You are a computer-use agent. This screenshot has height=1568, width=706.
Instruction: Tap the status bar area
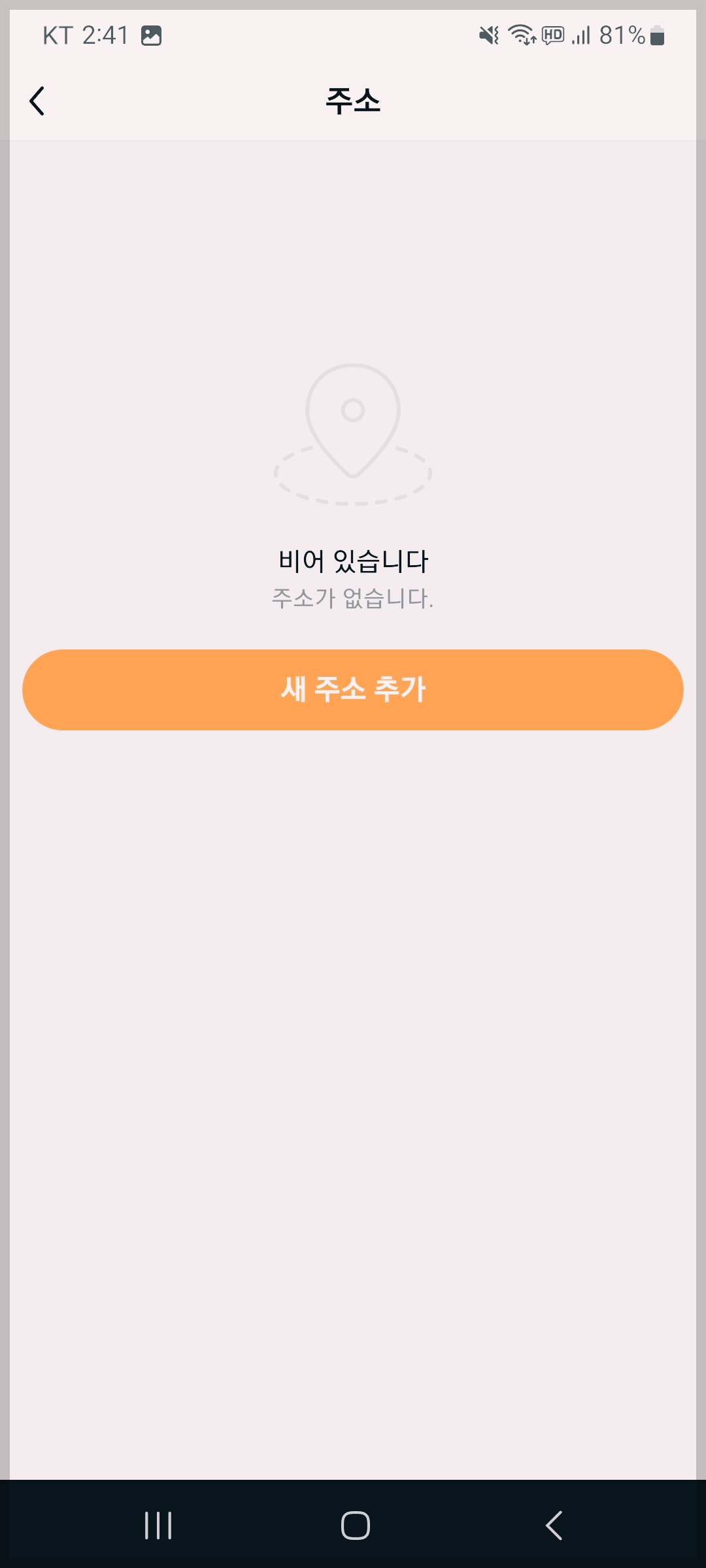click(353, 36)
